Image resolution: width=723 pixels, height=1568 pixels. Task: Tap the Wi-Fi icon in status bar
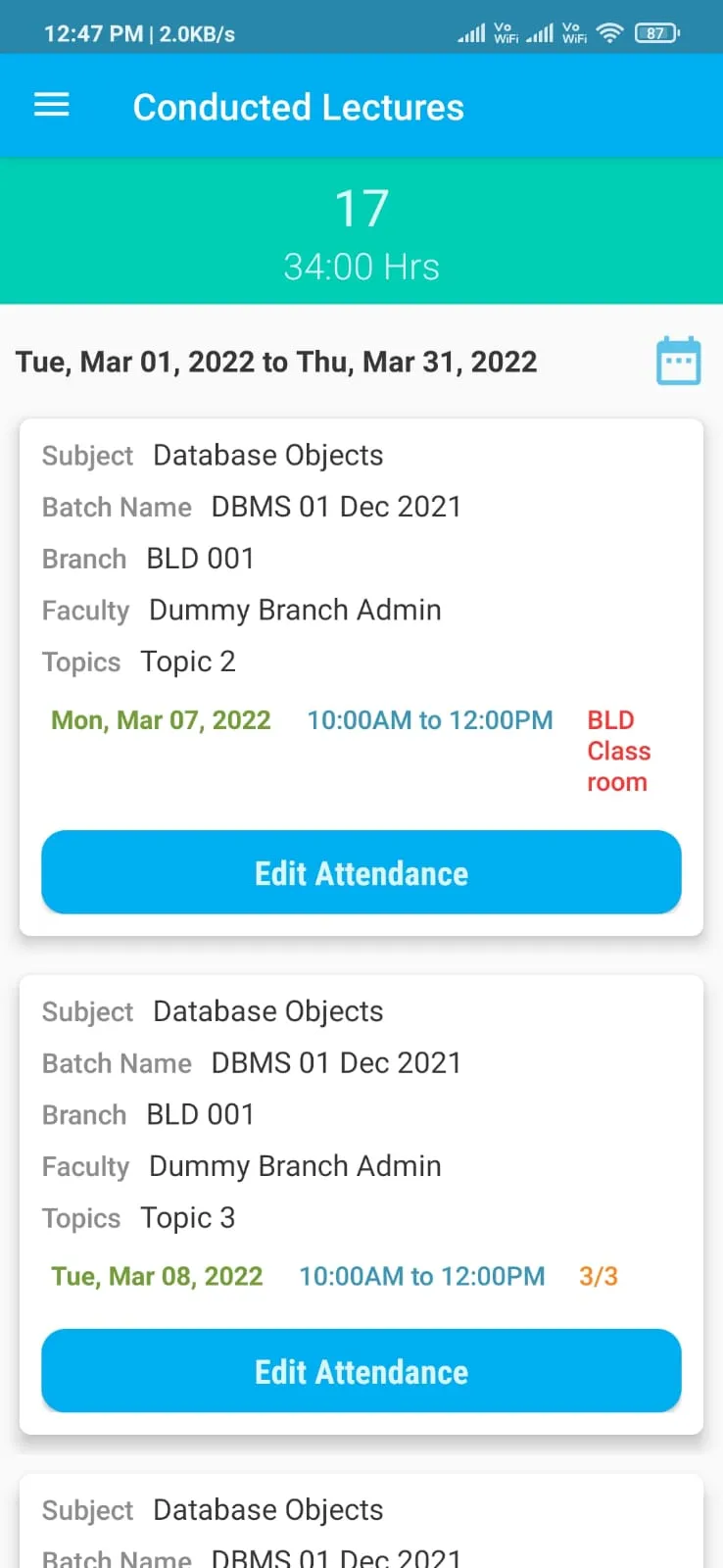coord(609,31)
